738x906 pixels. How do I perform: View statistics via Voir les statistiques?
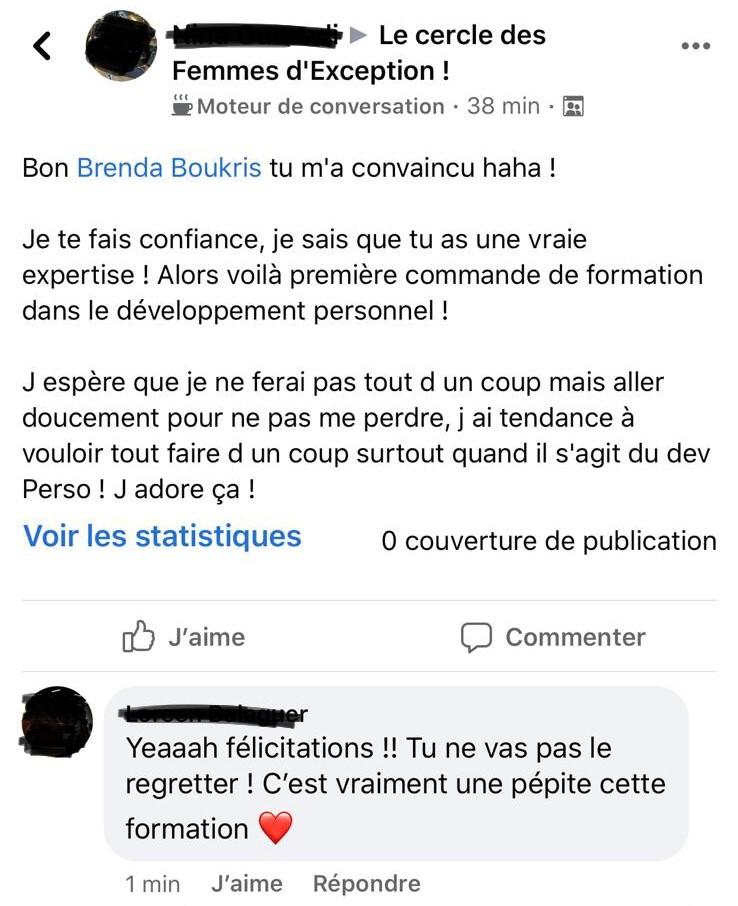(162, 536)
